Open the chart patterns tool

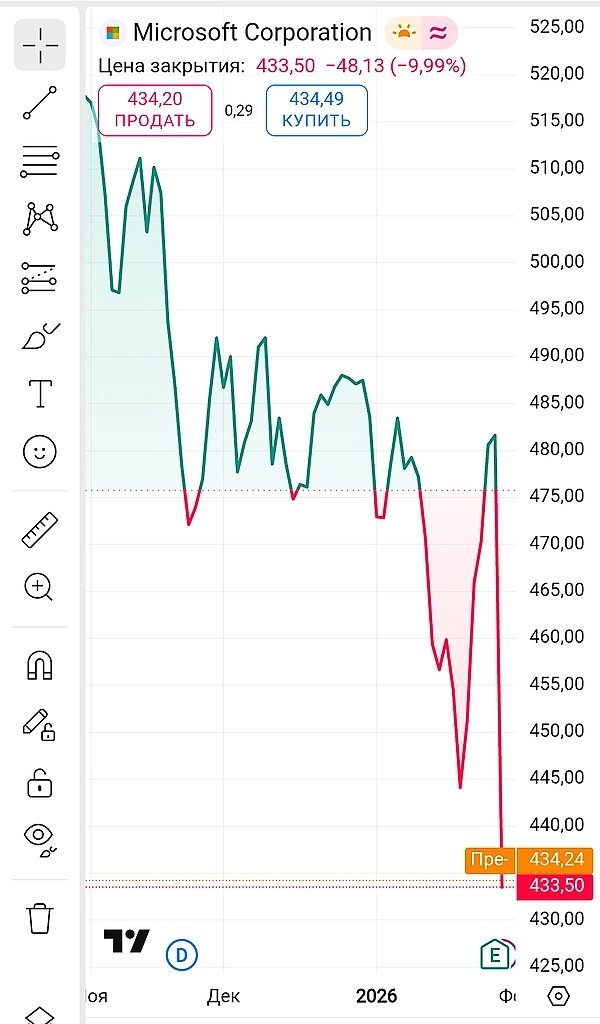(40, 218)
